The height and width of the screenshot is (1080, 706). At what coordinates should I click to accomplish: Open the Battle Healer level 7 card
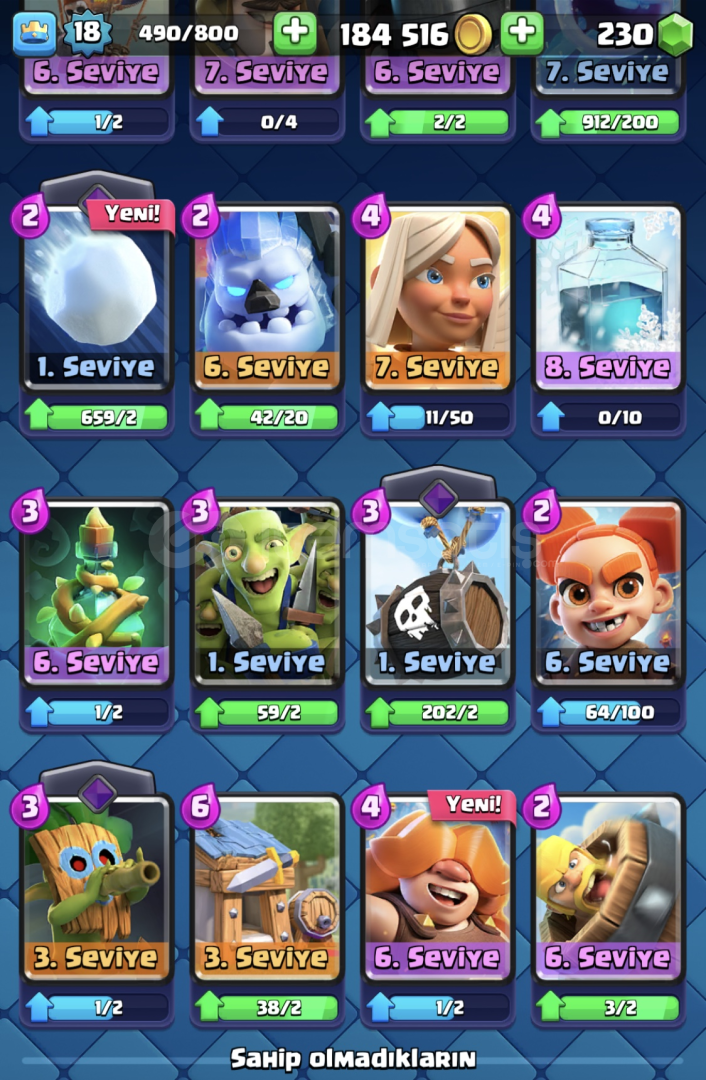pos(437,300)
